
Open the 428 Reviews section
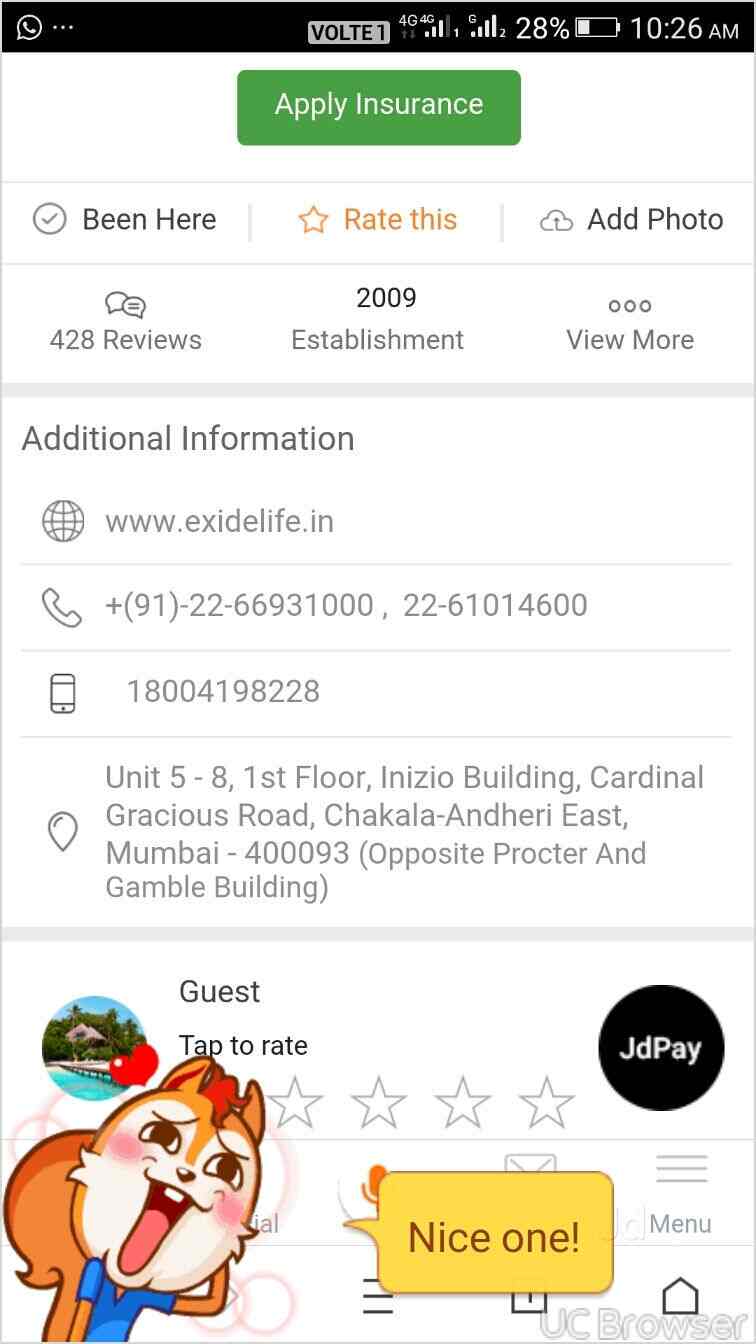[126, 322]
